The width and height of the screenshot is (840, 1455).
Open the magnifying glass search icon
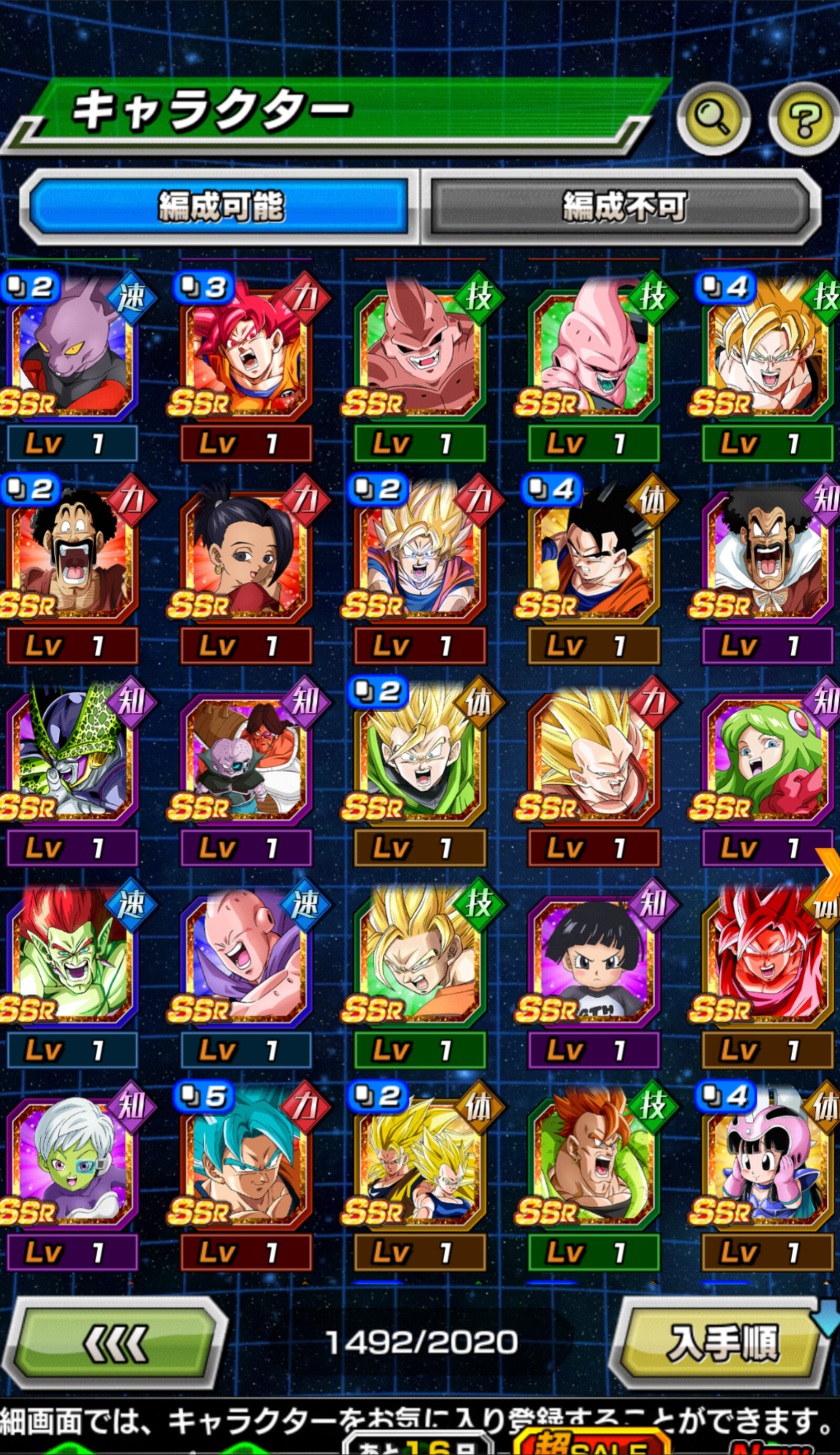click(x=712, y=118)
